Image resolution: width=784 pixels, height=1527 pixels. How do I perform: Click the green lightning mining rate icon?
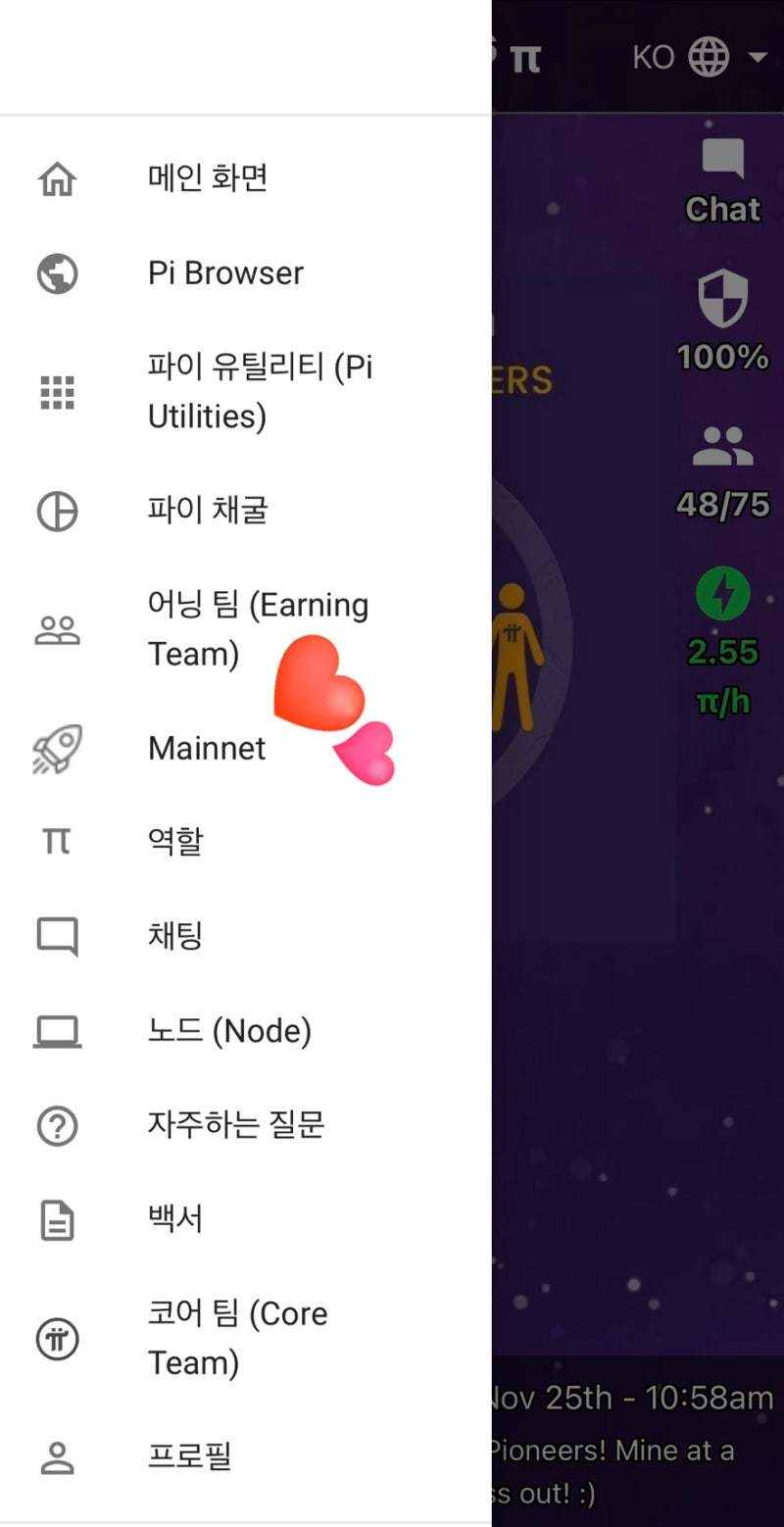tap(722, 593)
